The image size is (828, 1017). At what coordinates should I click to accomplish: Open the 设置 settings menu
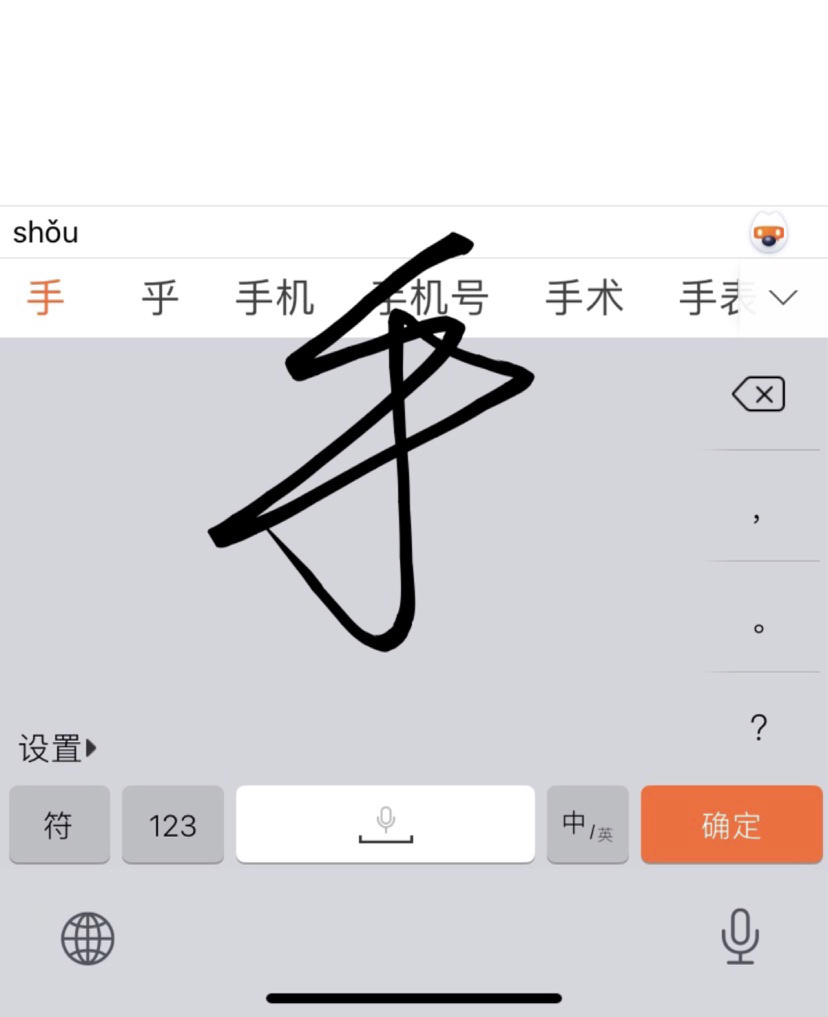tap(49, 748)
